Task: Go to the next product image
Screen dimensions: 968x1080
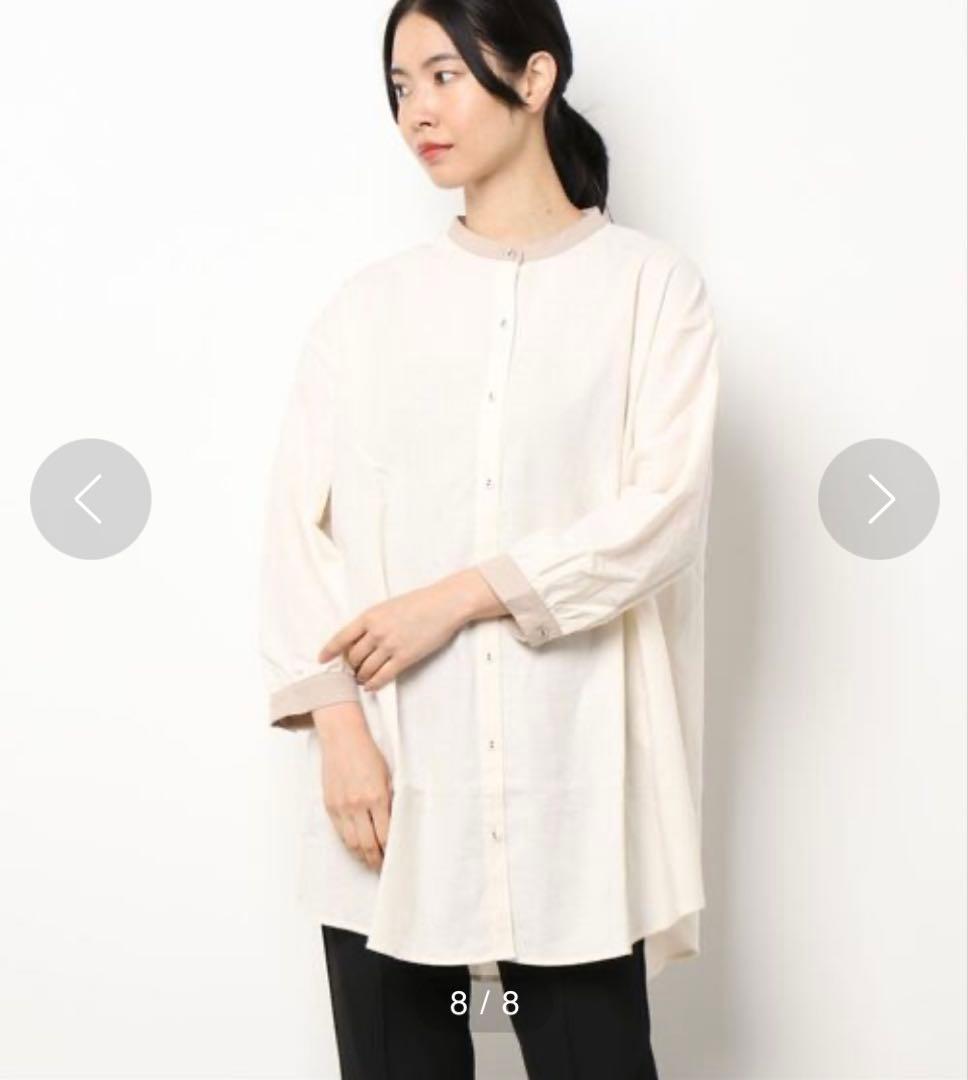Action: coord(878,499)
